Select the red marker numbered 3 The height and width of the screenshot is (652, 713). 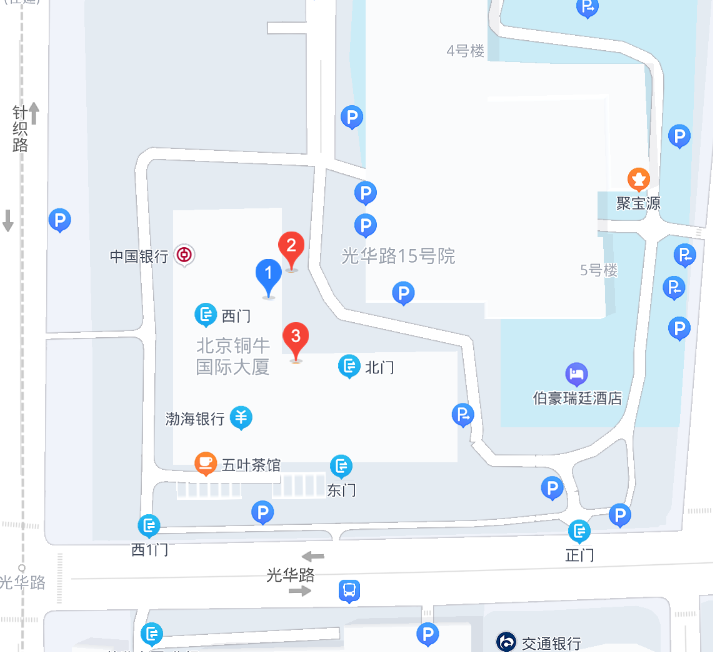tap(295, 337)
